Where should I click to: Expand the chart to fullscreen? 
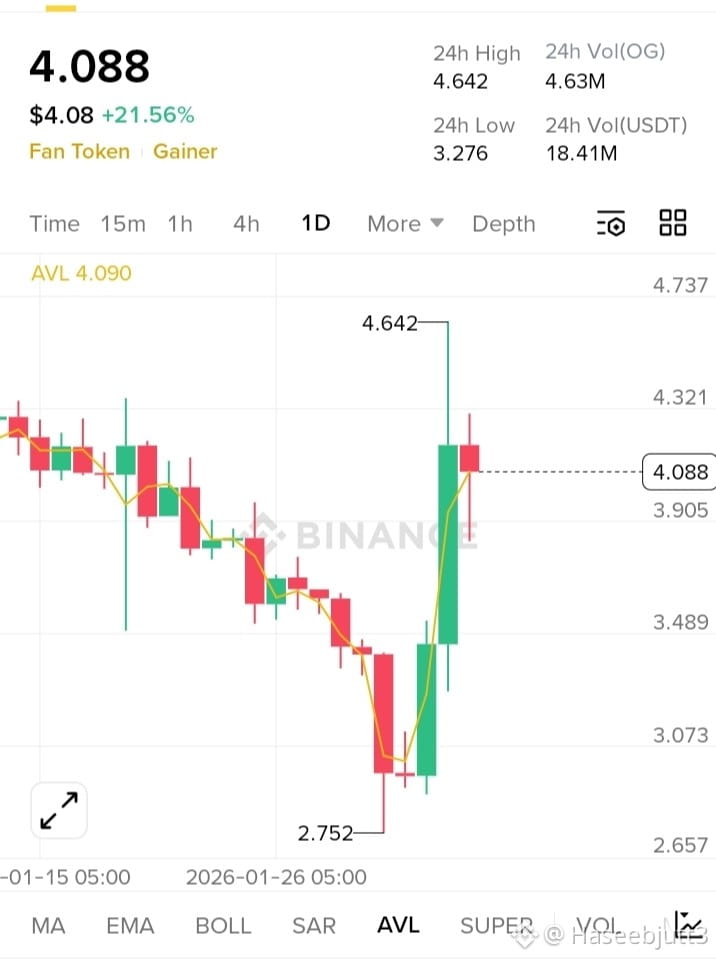[x=59, y=810]
